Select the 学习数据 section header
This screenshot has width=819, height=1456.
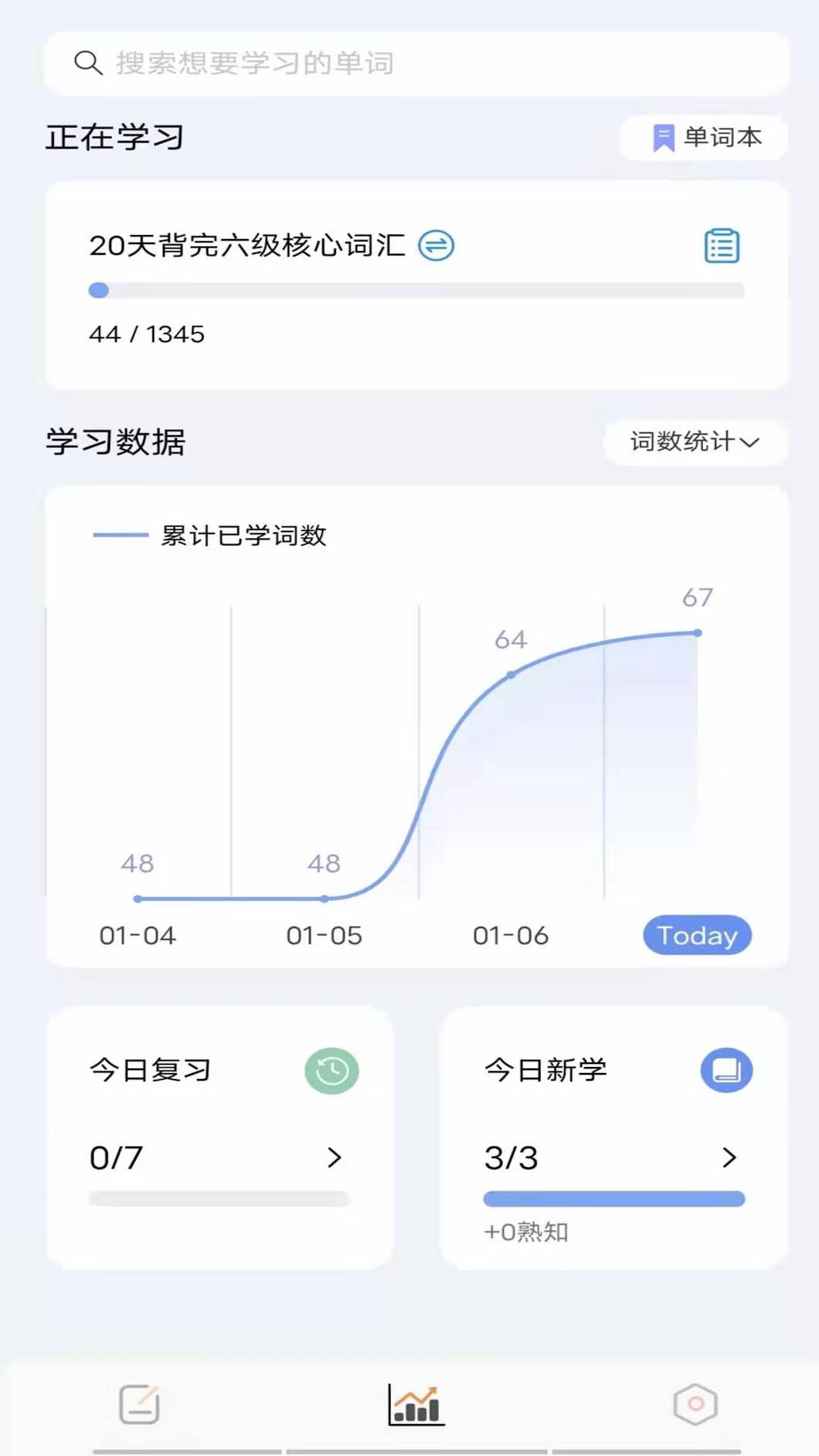click(115, 442)
